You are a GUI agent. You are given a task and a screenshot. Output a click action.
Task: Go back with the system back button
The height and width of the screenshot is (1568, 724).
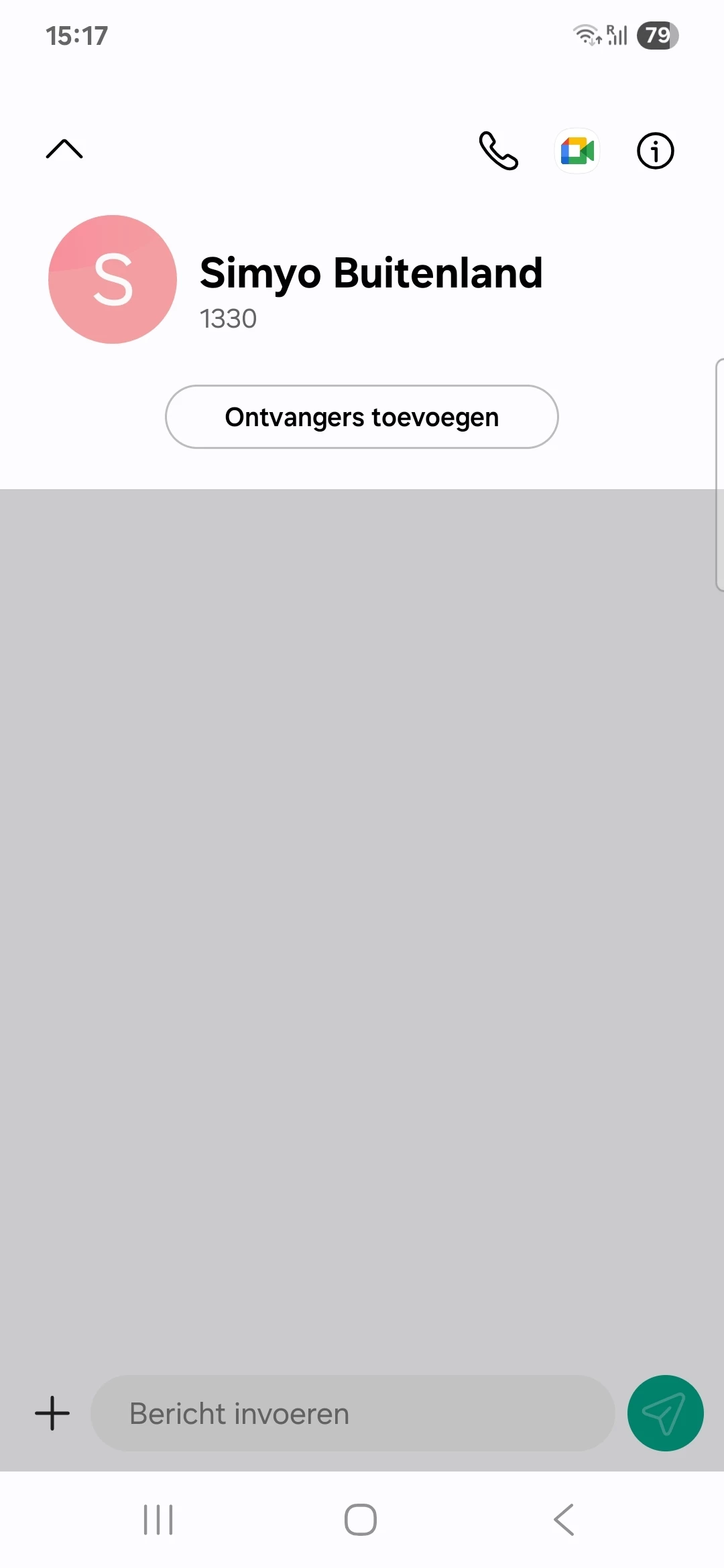pyautogui.click(x=564, y=1519)
